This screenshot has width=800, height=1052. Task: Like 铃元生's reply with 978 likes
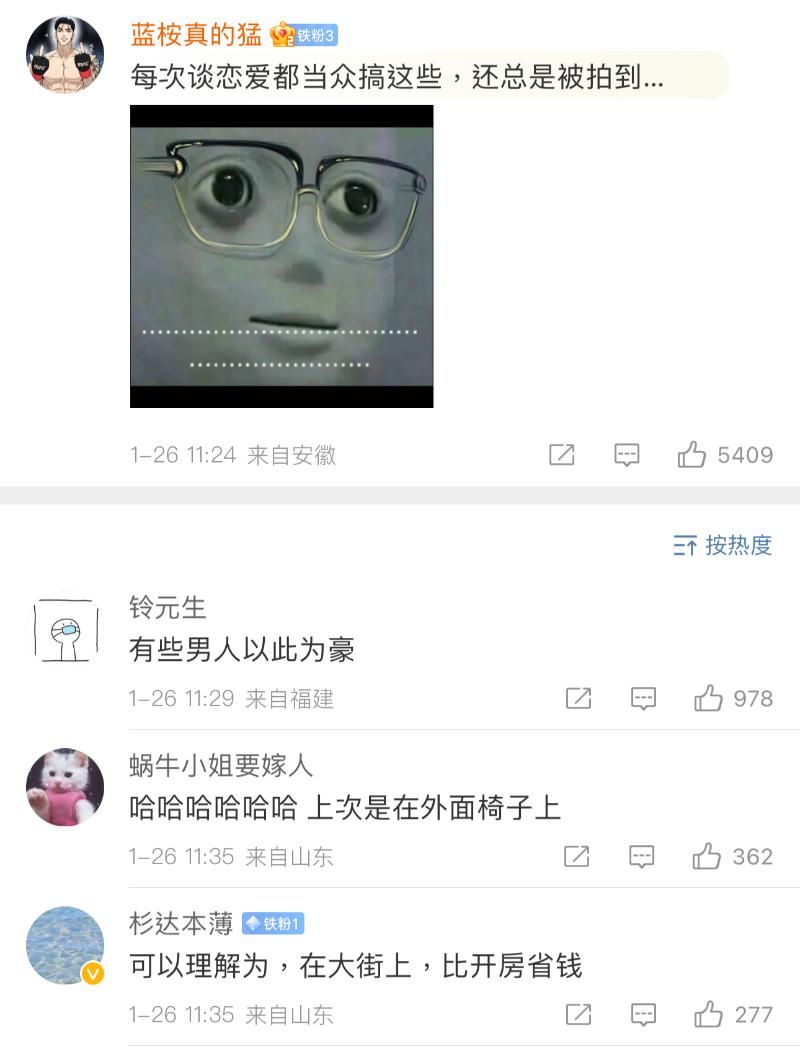tap(708, 698)
